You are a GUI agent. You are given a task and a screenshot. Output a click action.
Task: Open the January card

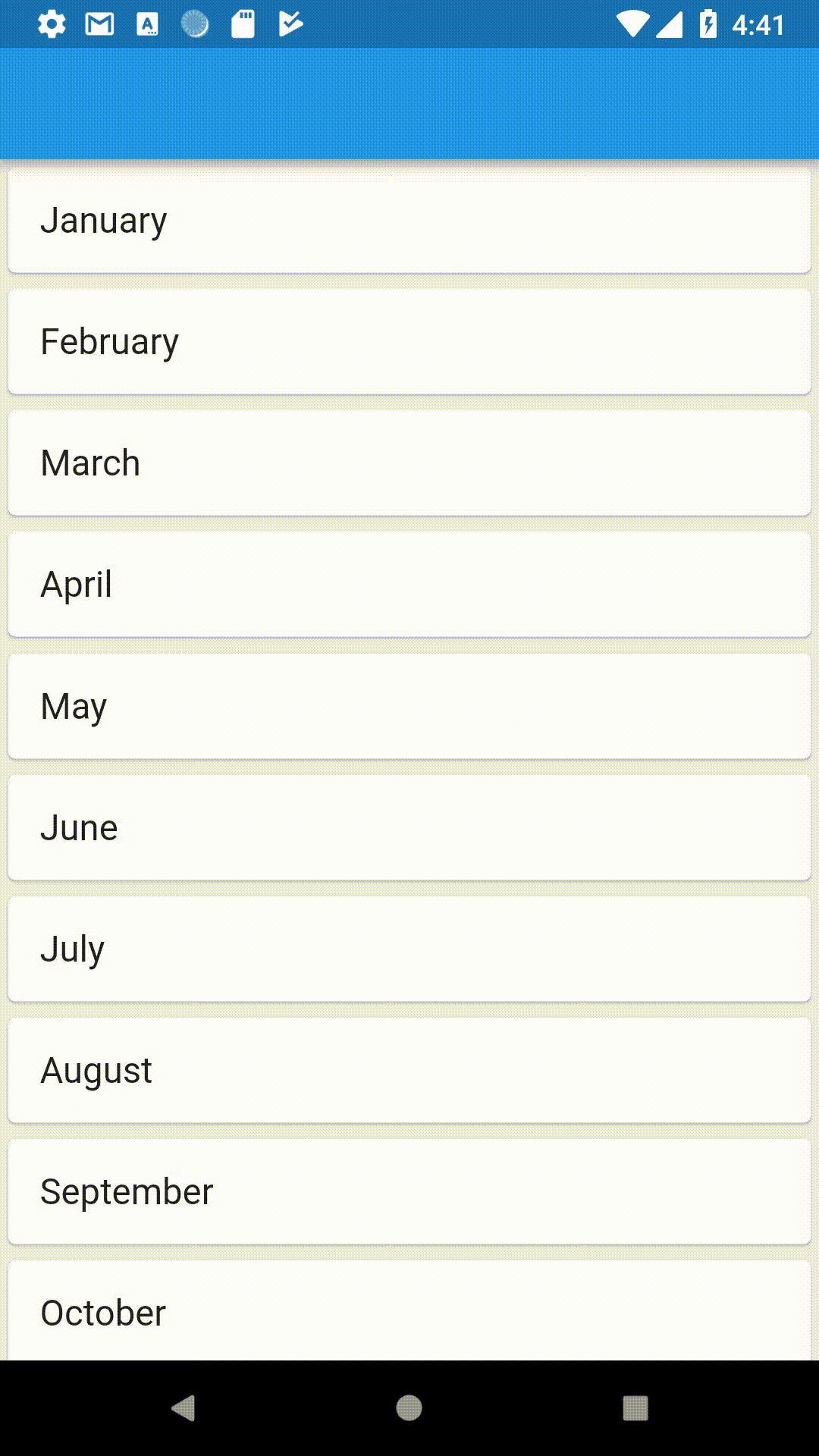(409, 221)
